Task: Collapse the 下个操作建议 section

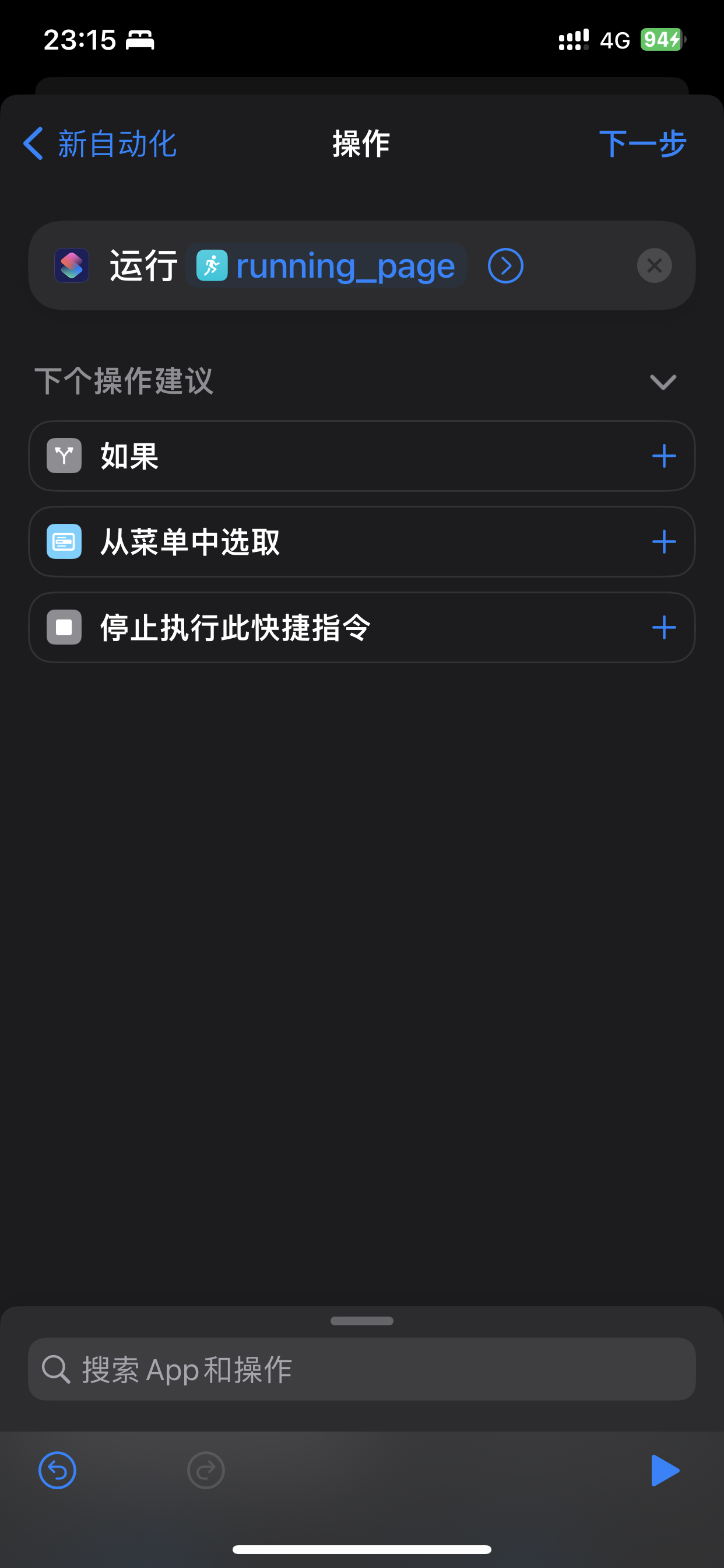Action: [663, 381]
